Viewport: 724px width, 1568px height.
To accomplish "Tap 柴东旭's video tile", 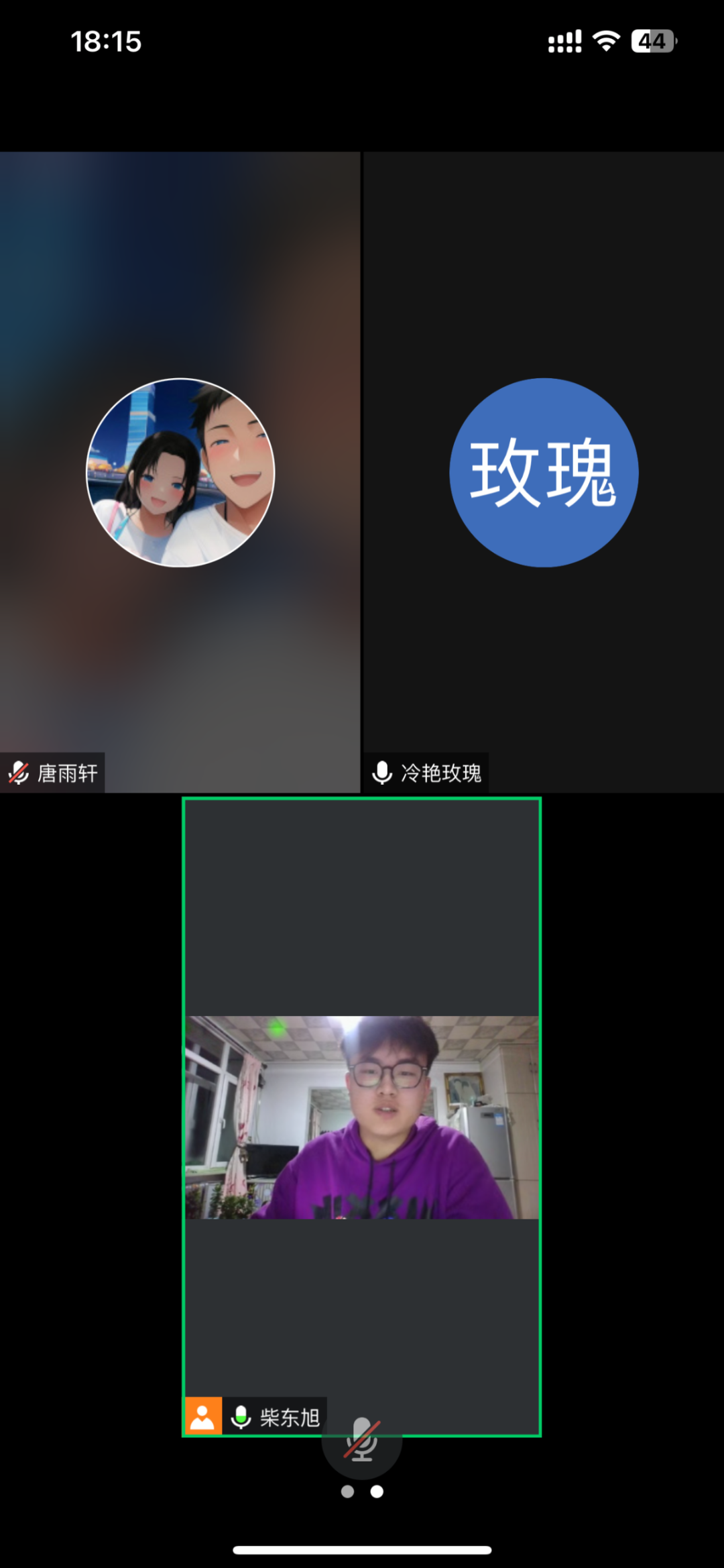I will pyautogui.click(x=362, y=1117).
